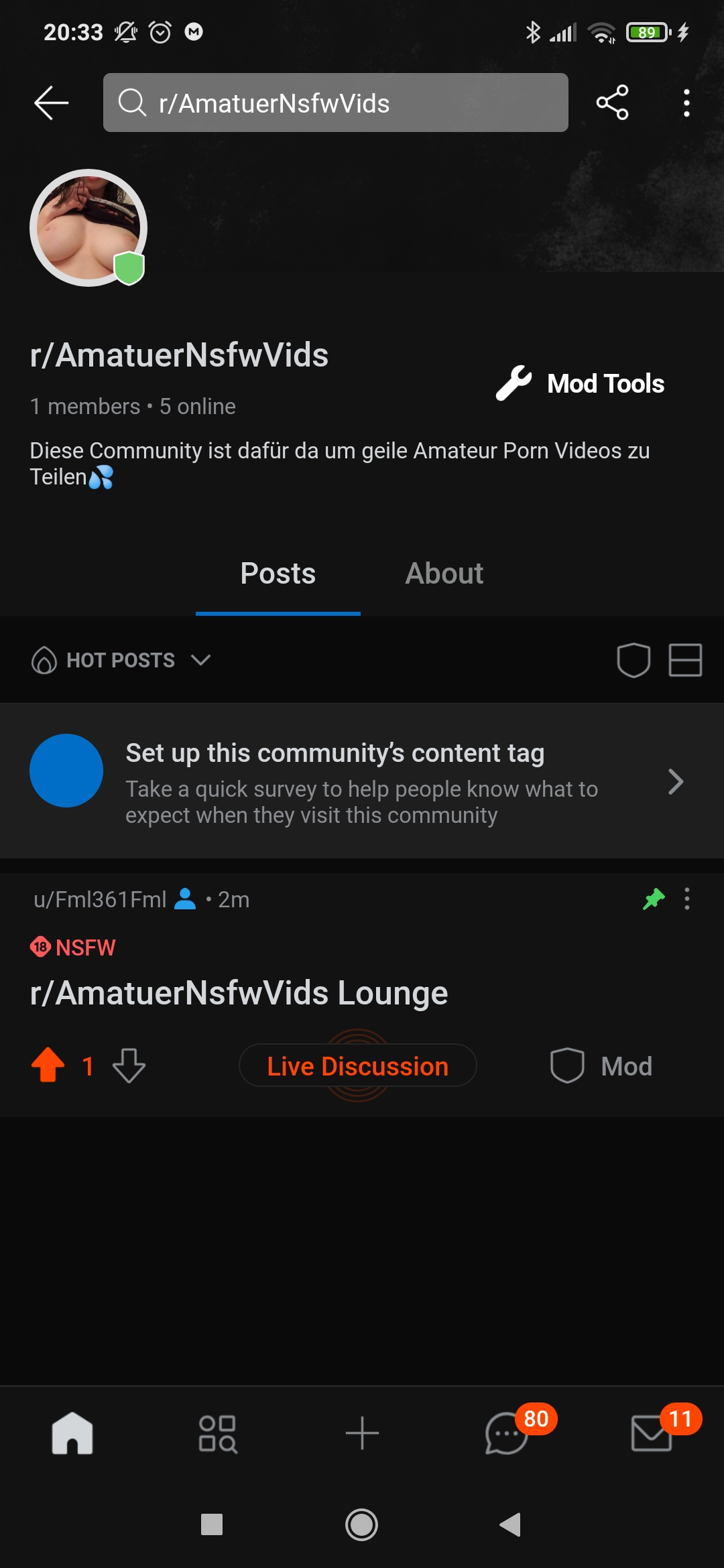Viewport: 724px width, 1568px height.
Task: Open the moderator shield feed filter
Action: tap(633, 660)
